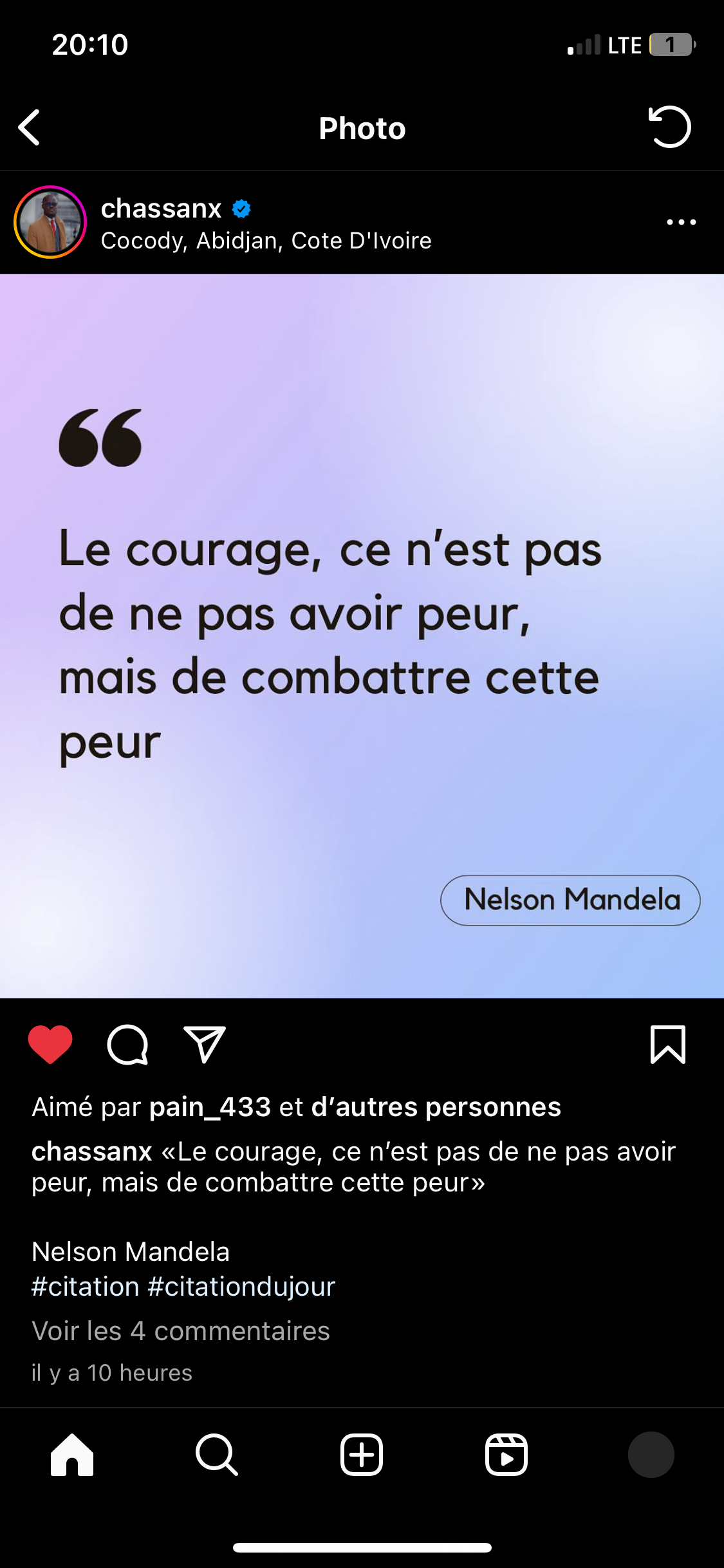Open chassanx's profile picture story
The height and width of the screenshot is (1568, 724).
tap(50, 222)
